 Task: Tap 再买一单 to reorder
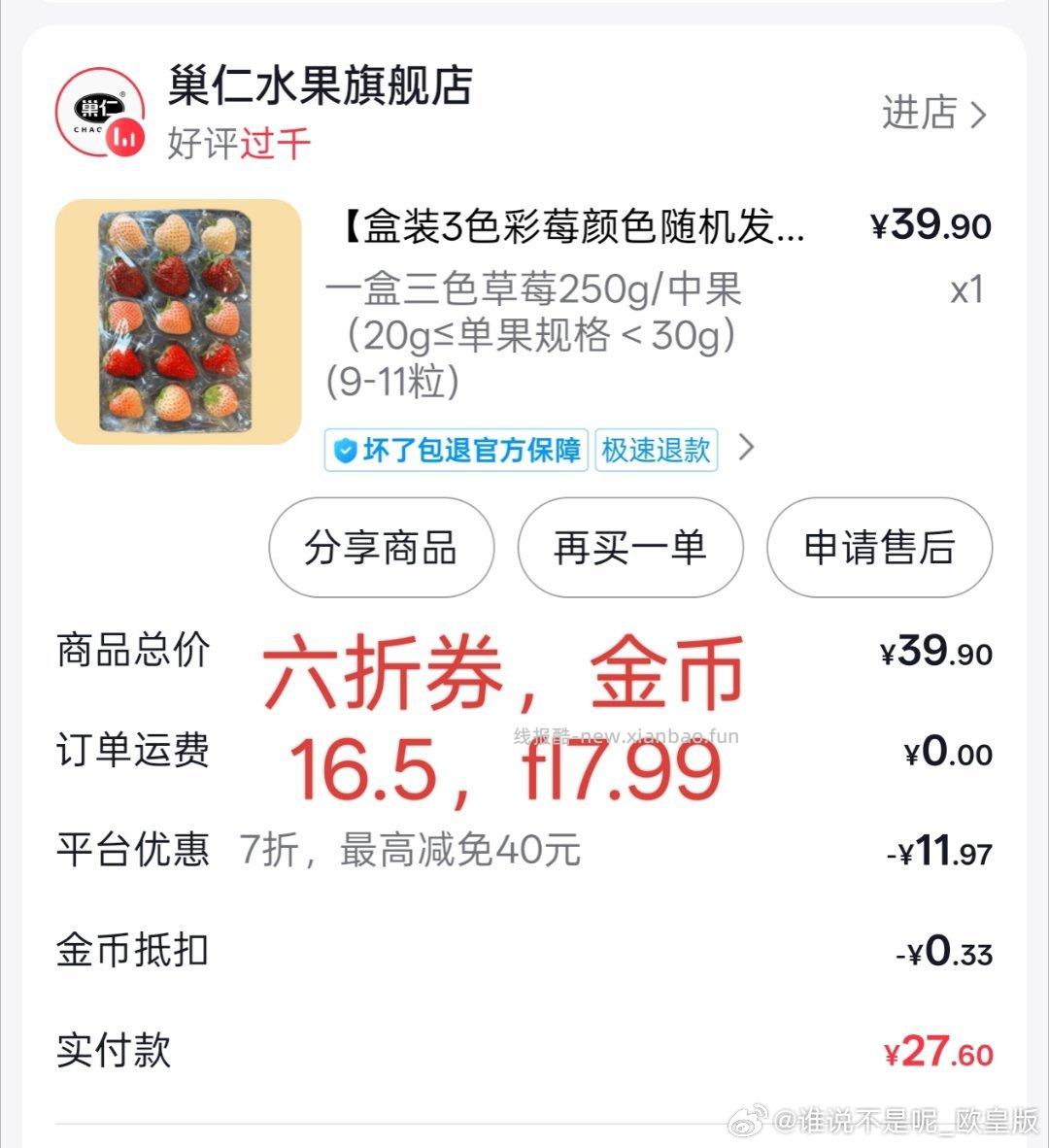point(629,548)
